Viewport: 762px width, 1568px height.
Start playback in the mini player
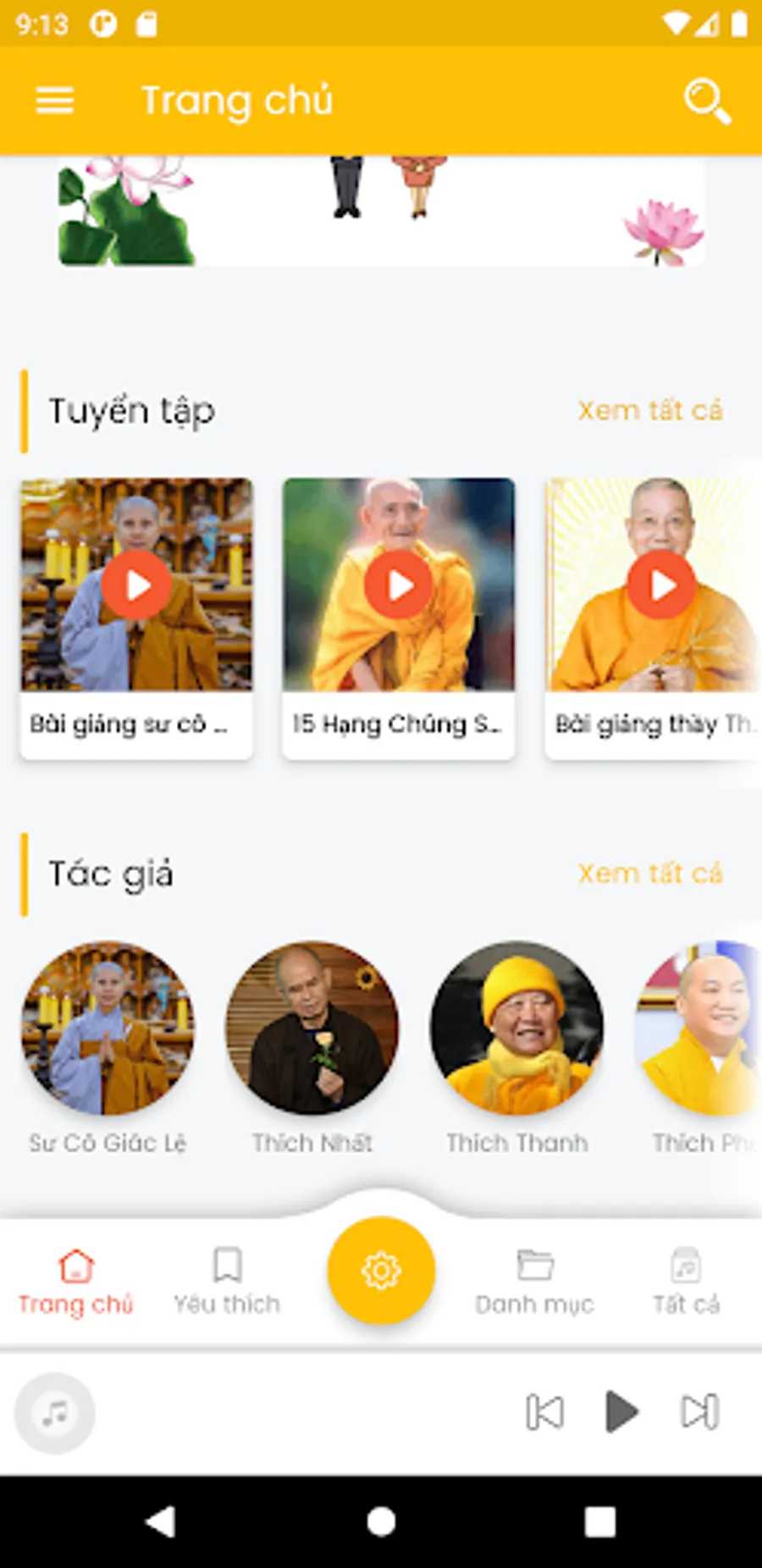[621, 1412]
